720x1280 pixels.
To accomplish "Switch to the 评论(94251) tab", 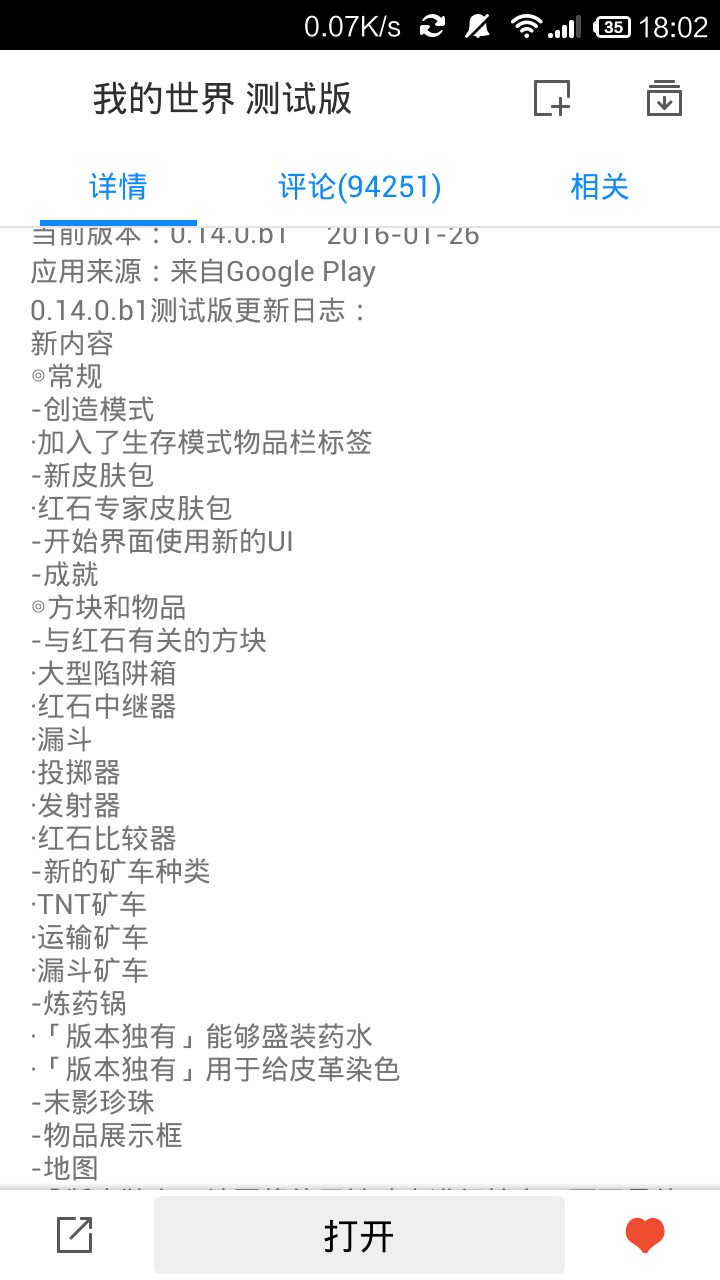I will [359, 187].
